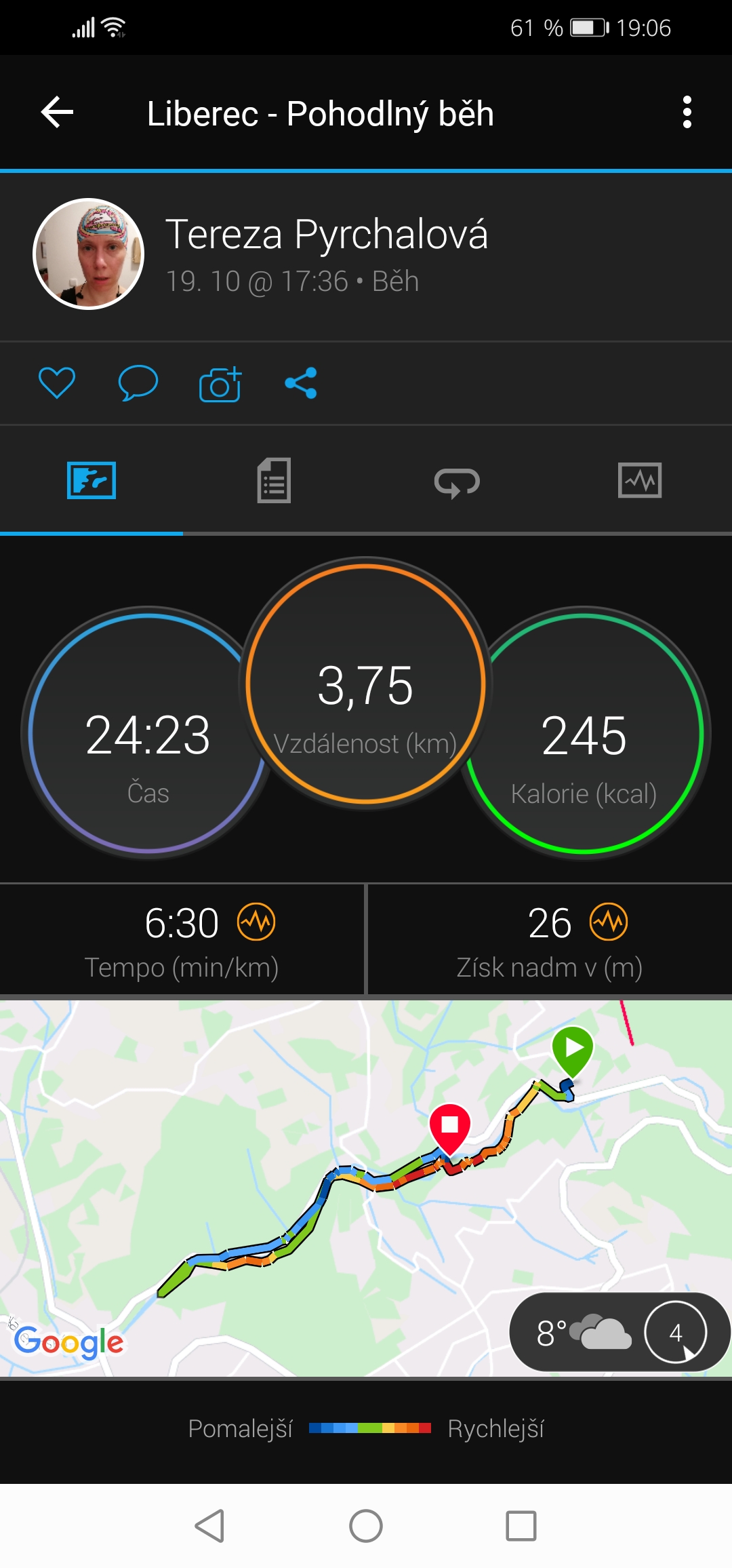
Task: Add a photo to the activity
Action: (220, 384)
